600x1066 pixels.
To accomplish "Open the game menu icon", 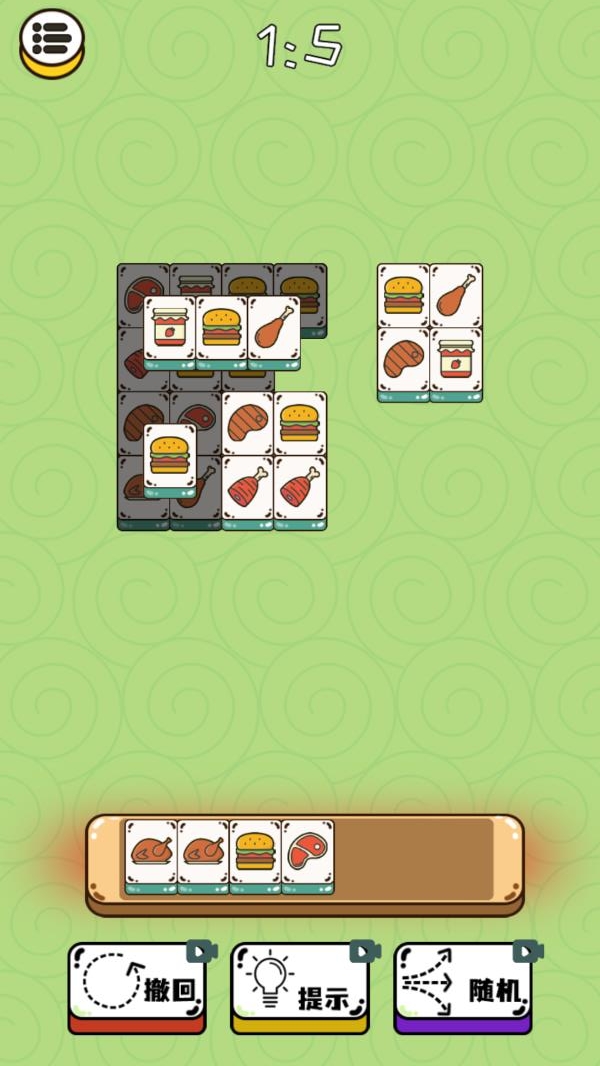I will click(51, 42).
